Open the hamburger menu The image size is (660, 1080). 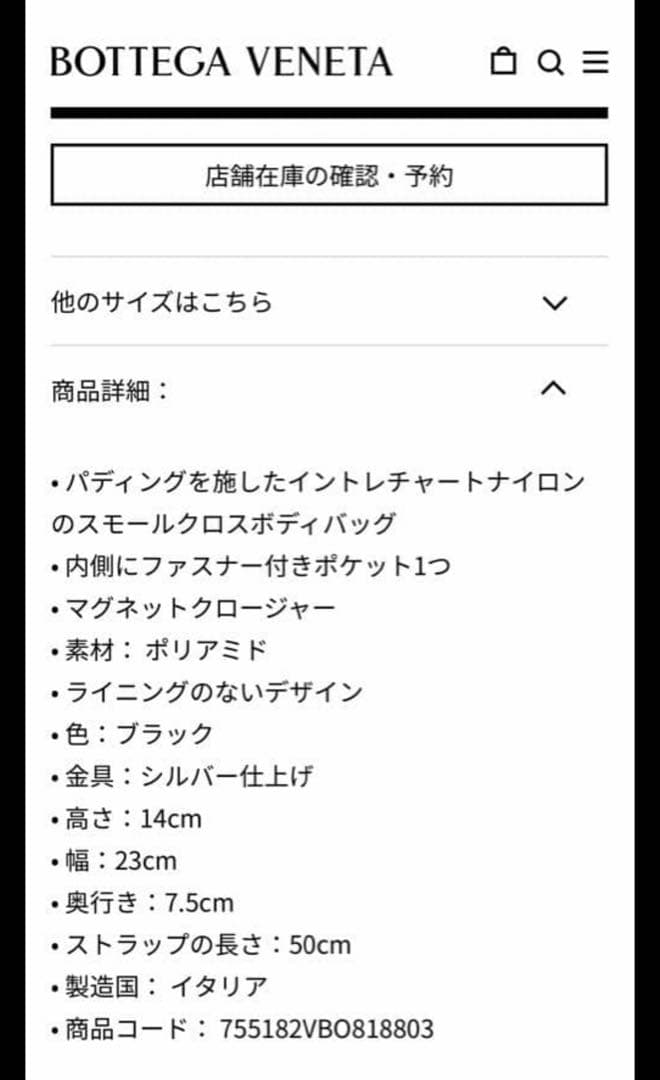tap(595, 63)
